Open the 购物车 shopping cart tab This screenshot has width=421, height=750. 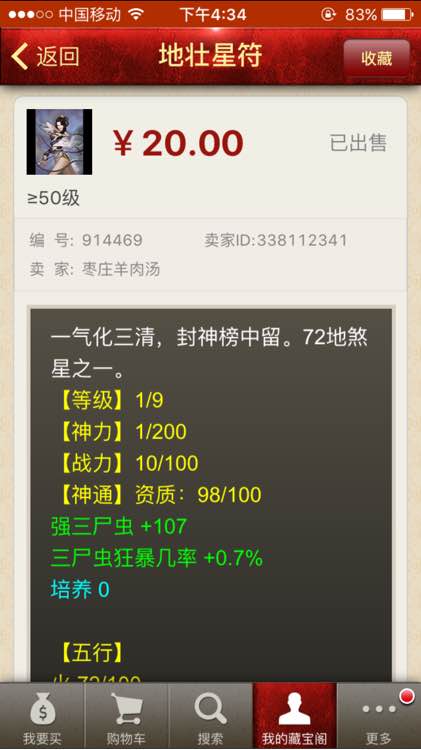[x=126, y=717]
